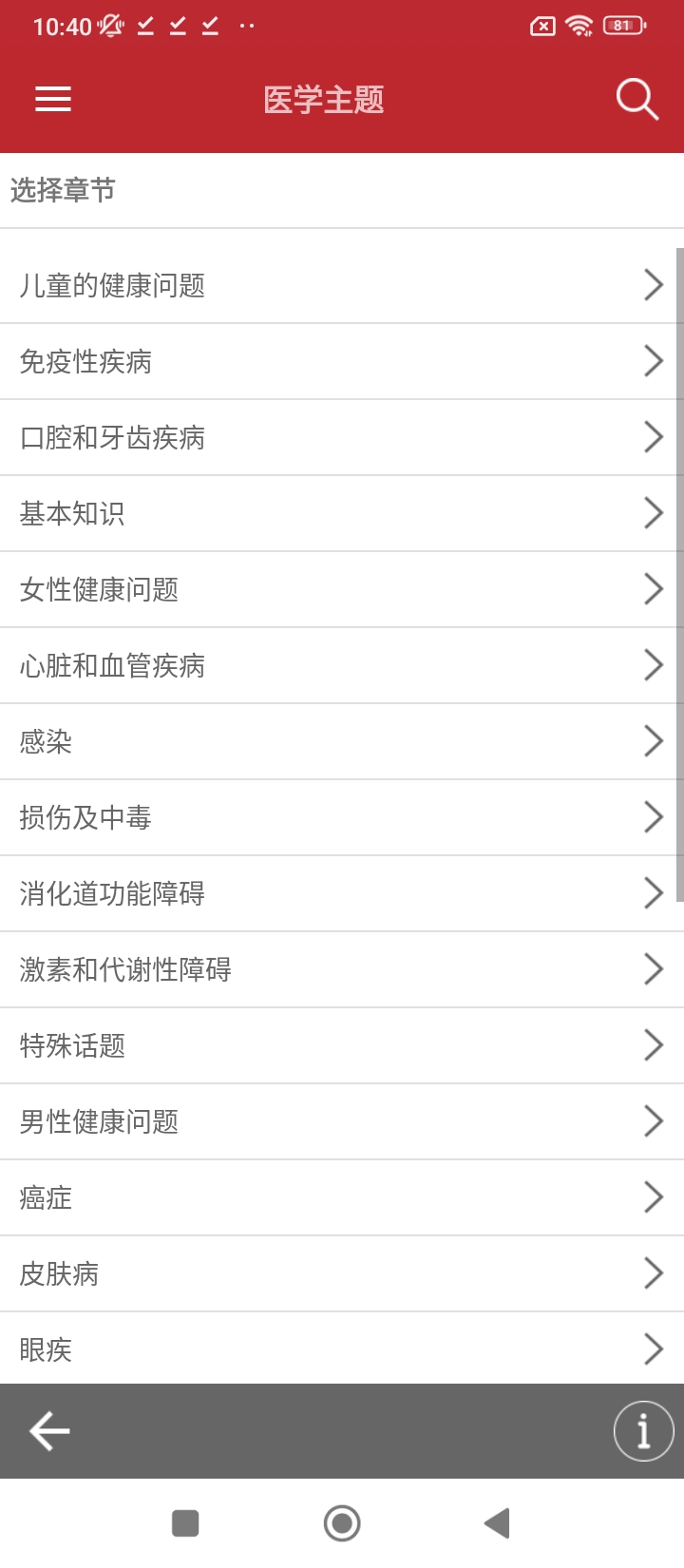View 损伤及中毒 chapter

pyautogui.click(x=341, y=817)
